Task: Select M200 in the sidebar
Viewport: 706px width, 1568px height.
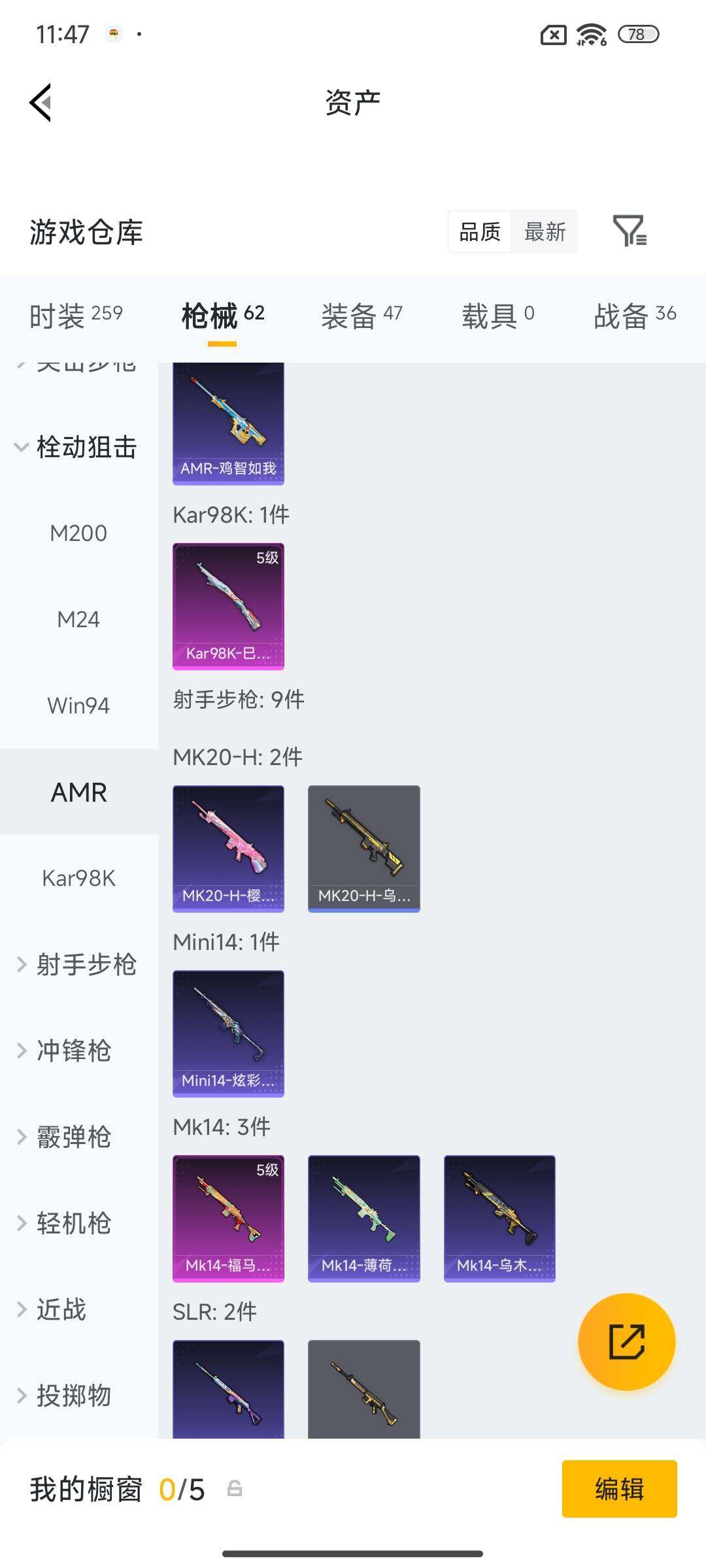Action: [79, 533]
